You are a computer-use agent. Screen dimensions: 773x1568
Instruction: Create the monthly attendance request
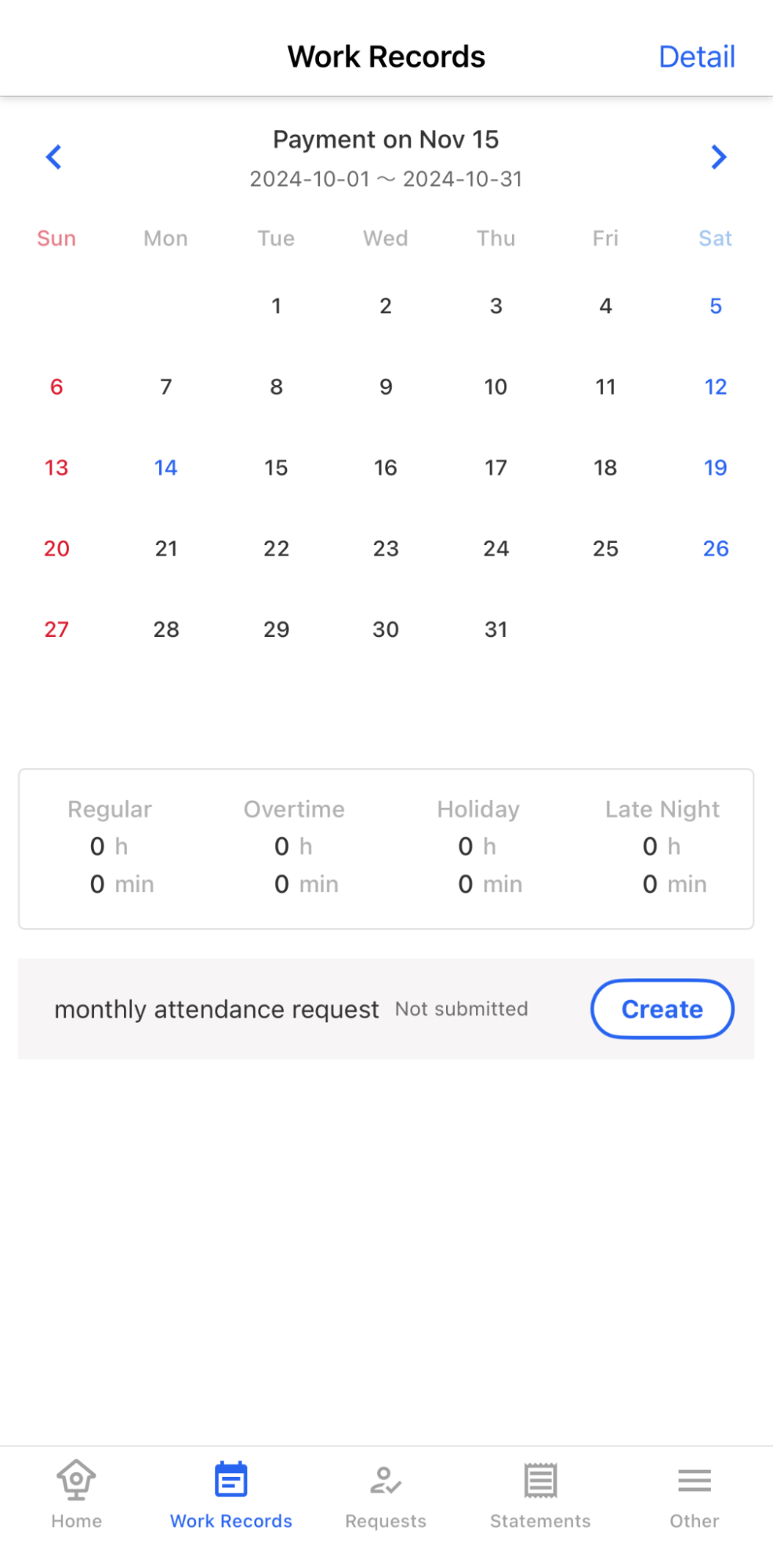662,1009
